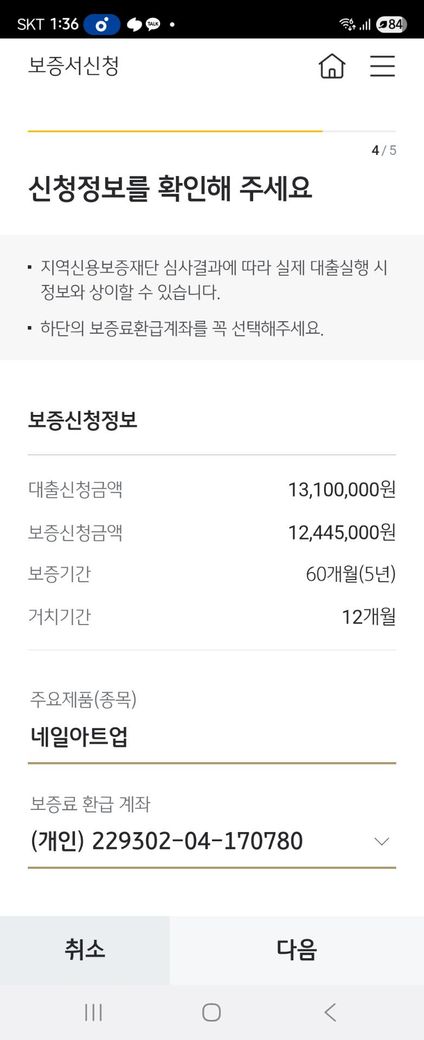Cancel with the 취소 button
The width and height of the screenshot is (424, 1040).
pyautogui.click(x=85, y=950)
